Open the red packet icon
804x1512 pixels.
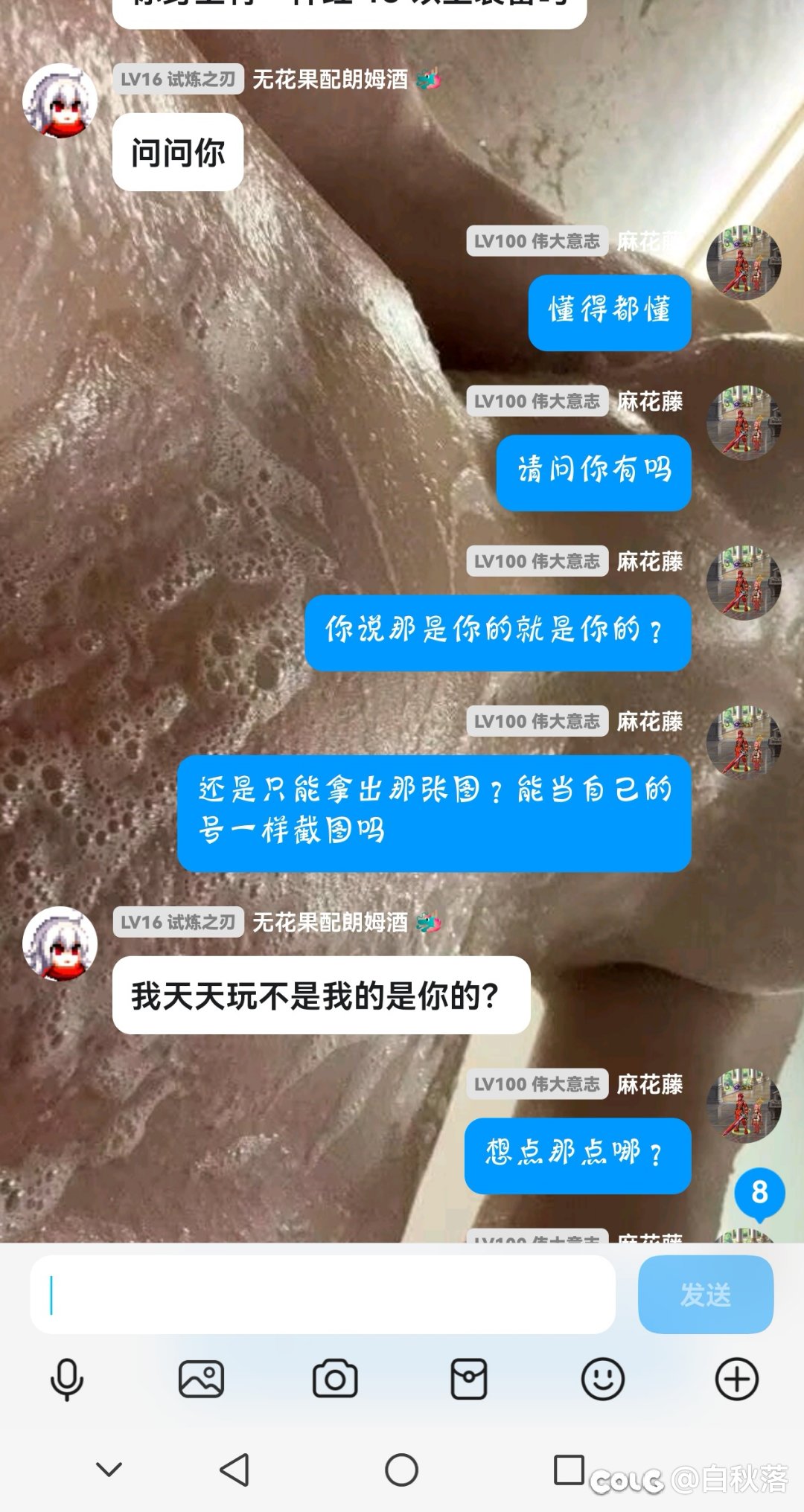coord(469,1380)
